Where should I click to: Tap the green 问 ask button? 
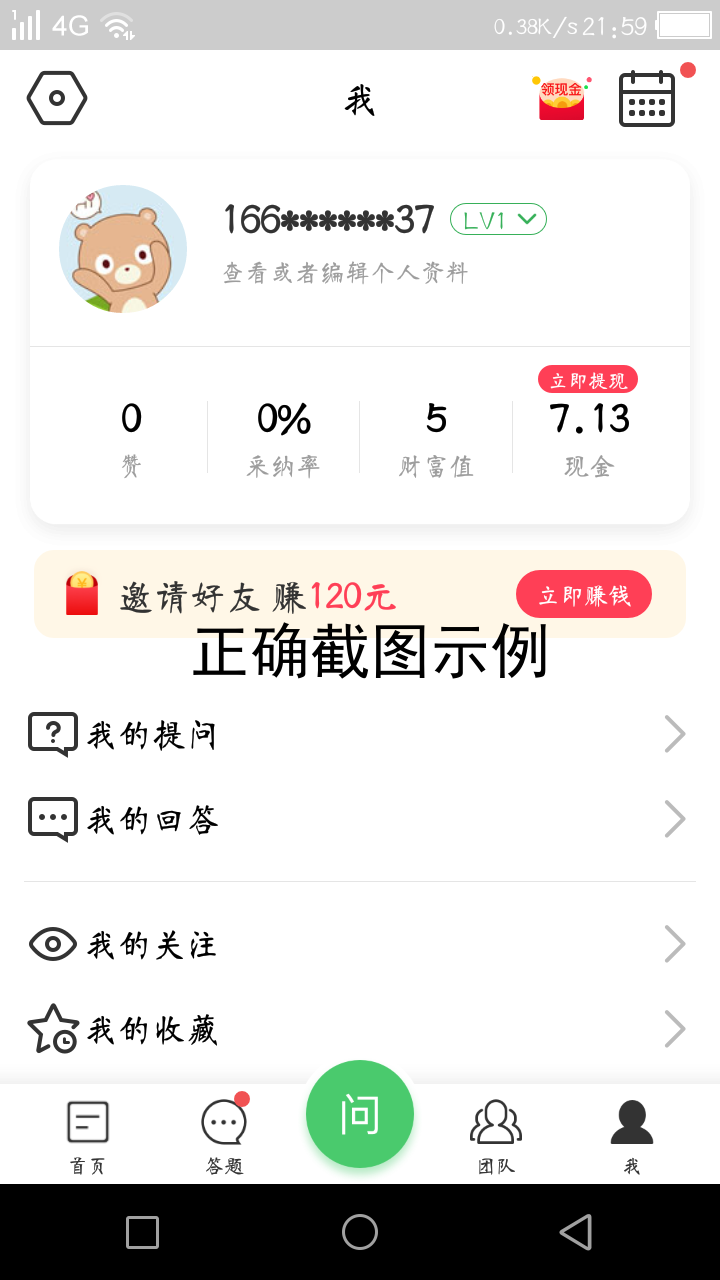click(360, 1113)
